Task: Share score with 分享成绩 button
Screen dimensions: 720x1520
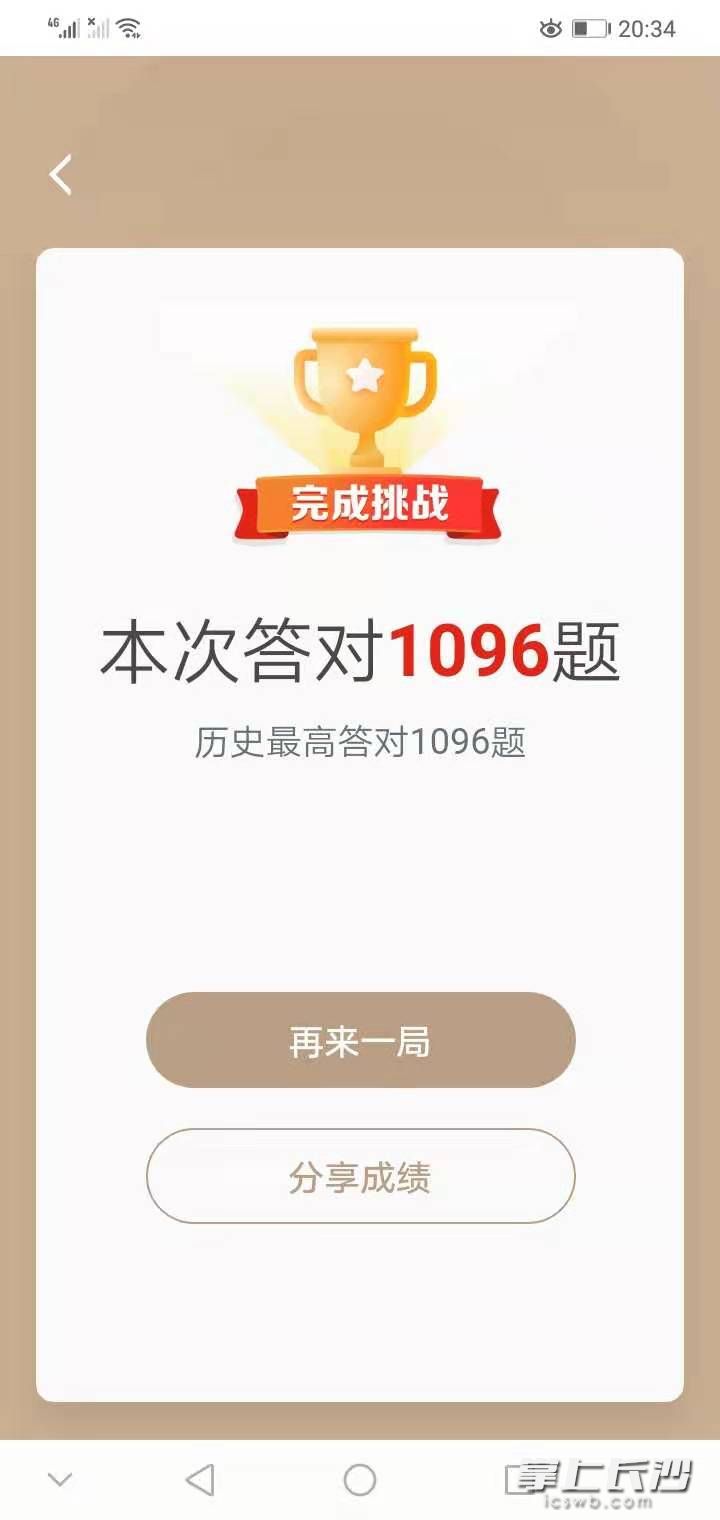Action: 360,1176
